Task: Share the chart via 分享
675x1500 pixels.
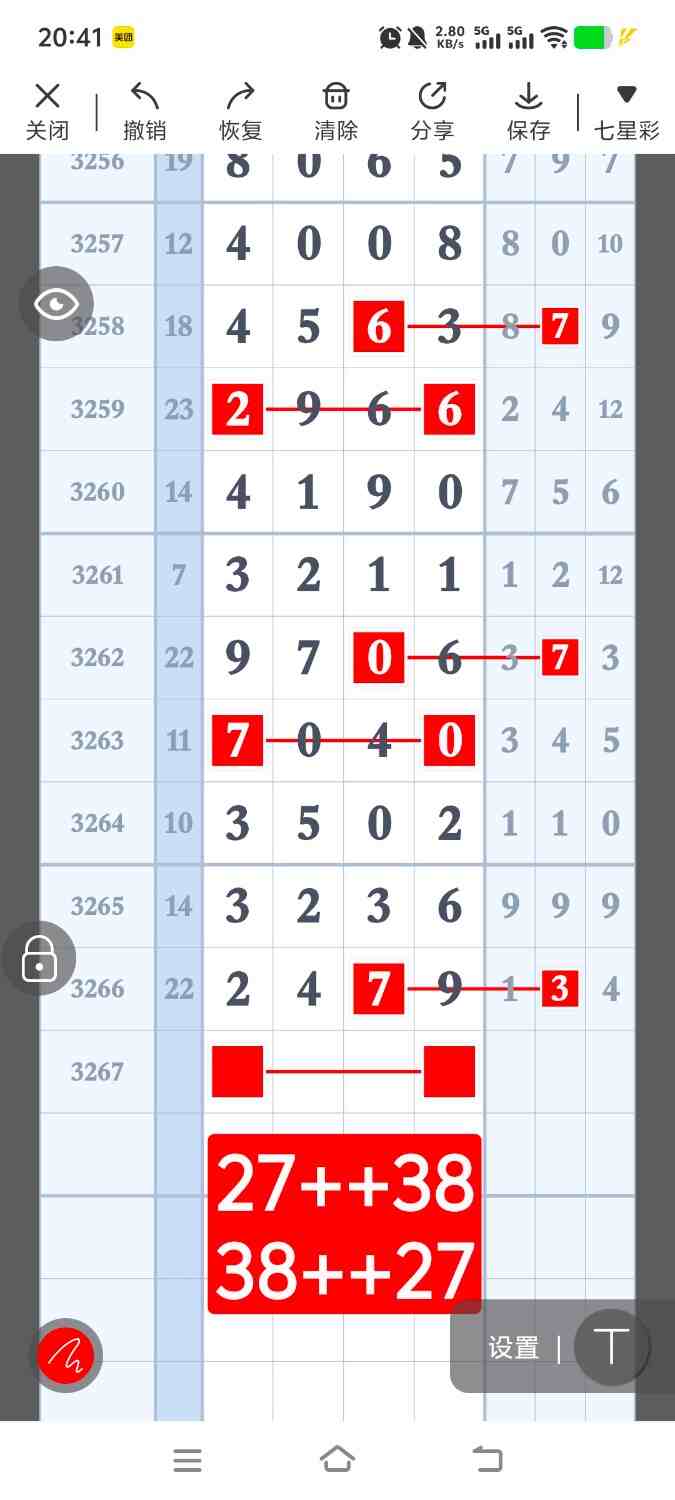Action: 432,111
